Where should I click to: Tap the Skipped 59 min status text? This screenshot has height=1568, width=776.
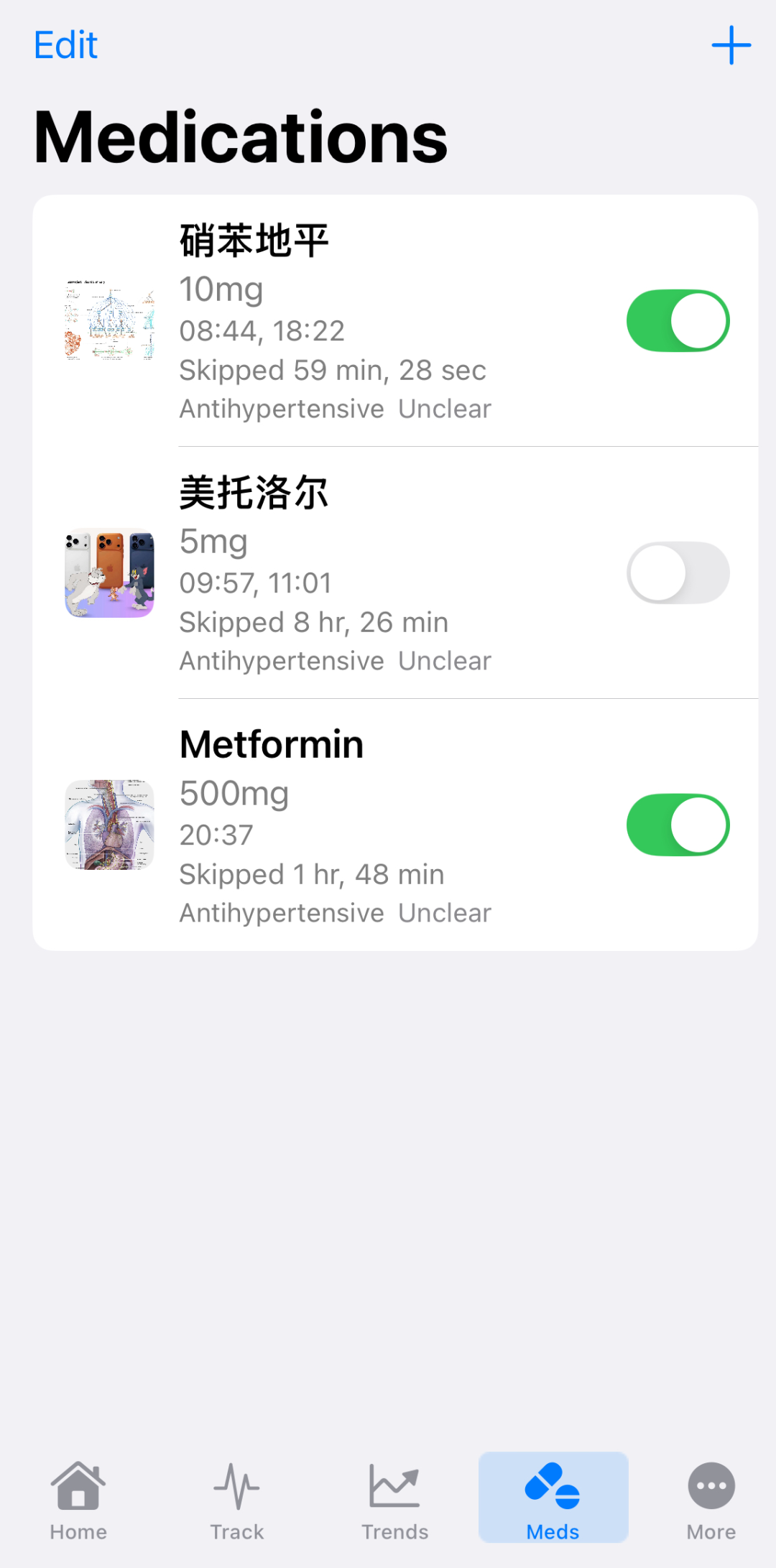pos(333,370)
